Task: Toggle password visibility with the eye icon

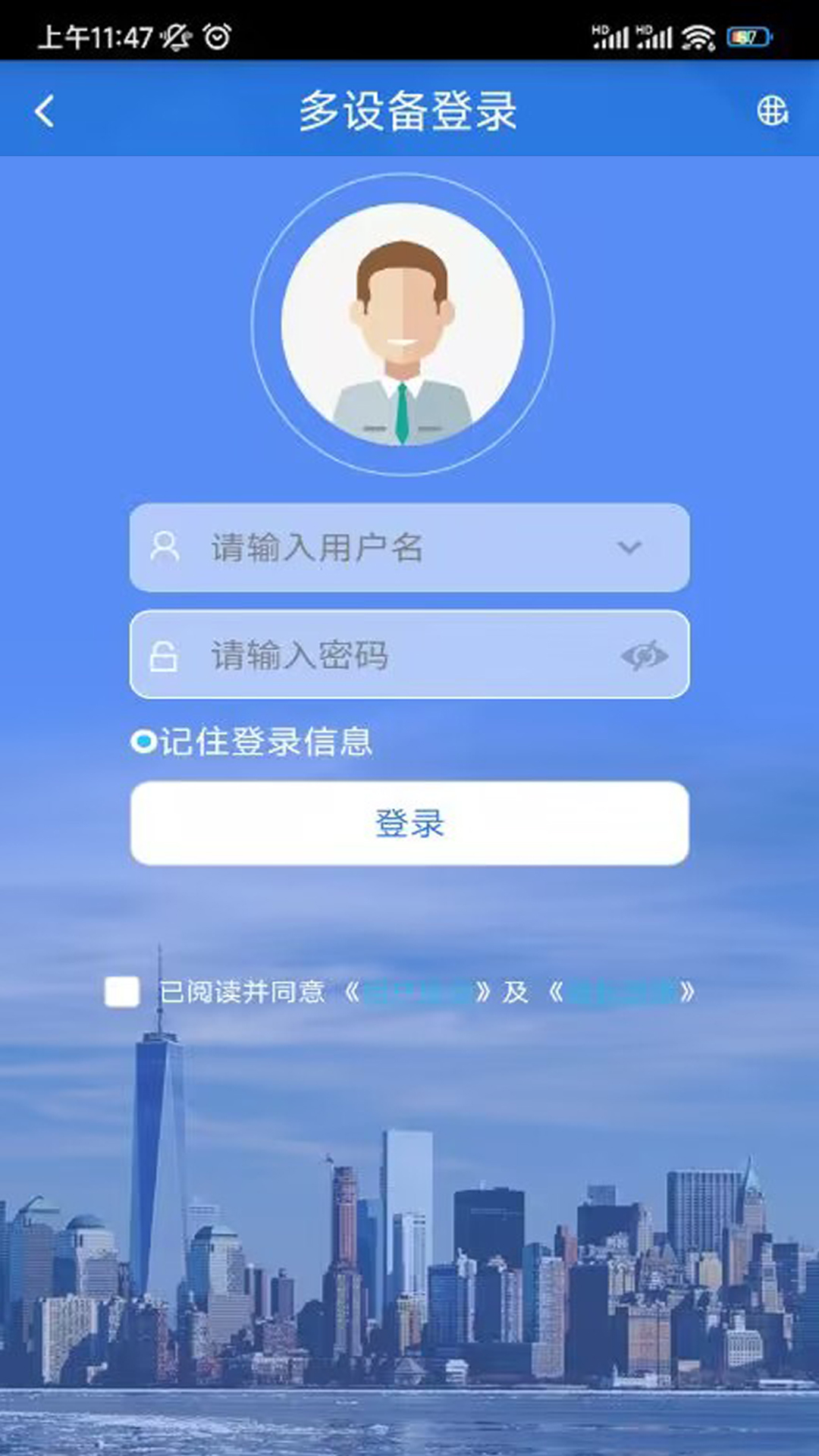Action: 644,655
